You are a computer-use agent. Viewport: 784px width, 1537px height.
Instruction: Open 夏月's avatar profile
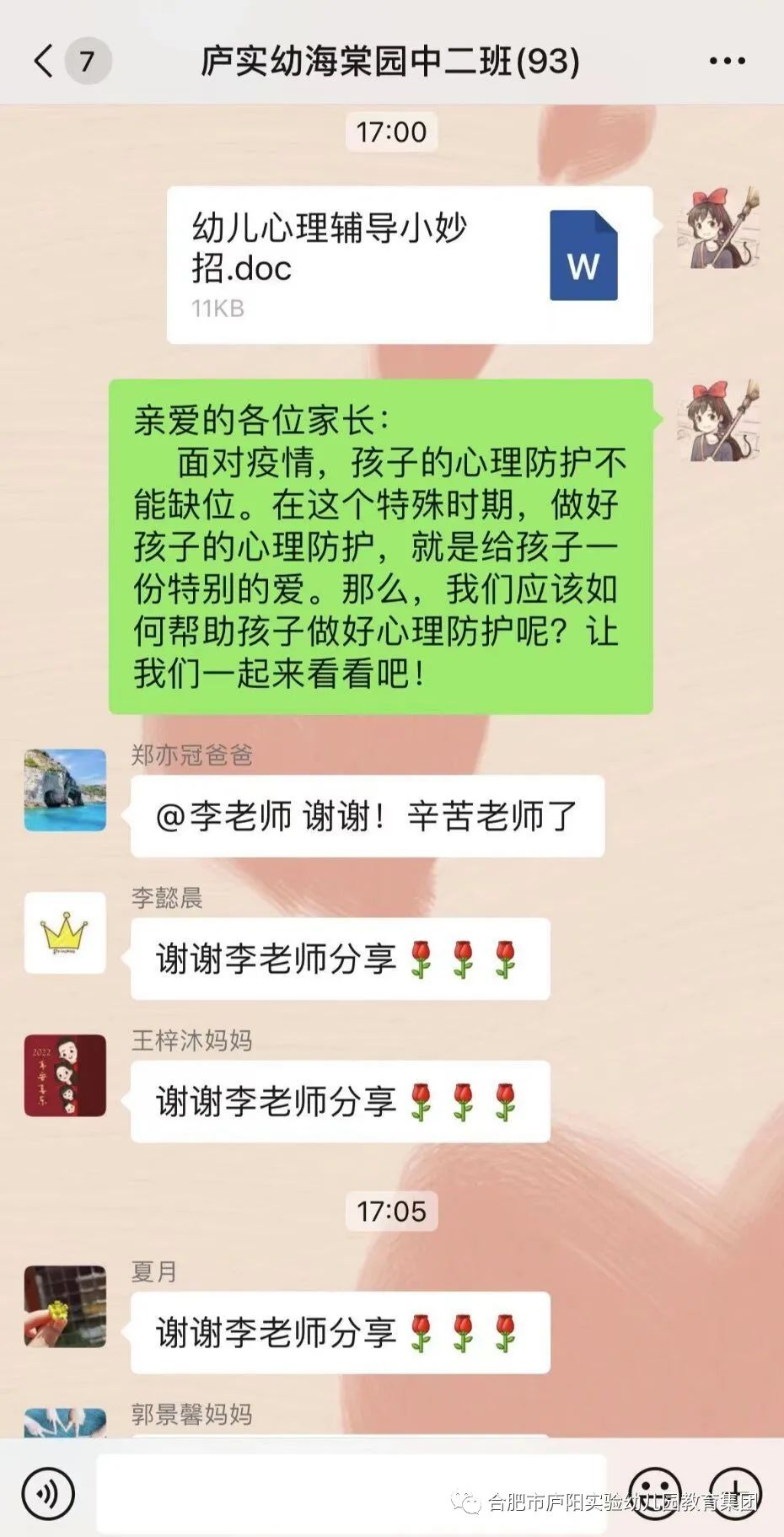coord(65,1306)
